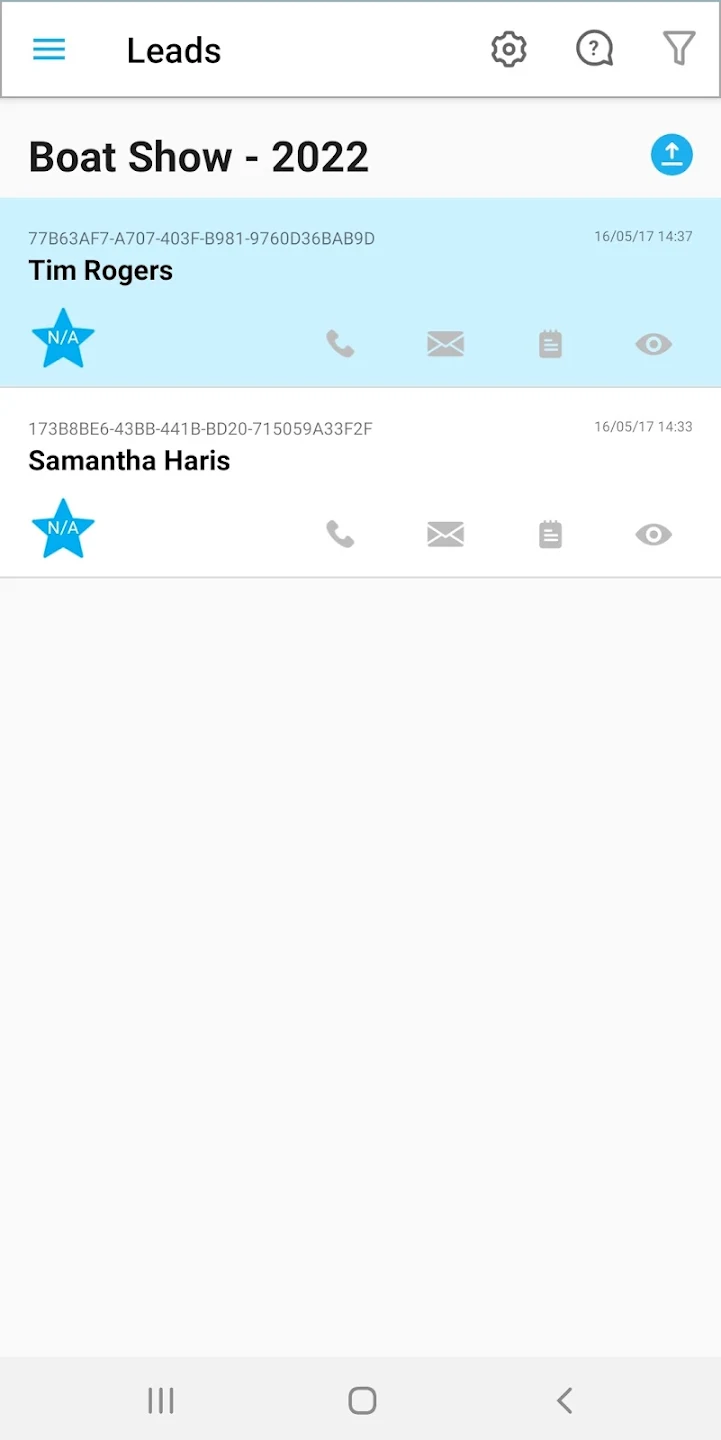Call Samantha Haris via phone icon
The image size is (721, 1440).
[x=340, y=534]
